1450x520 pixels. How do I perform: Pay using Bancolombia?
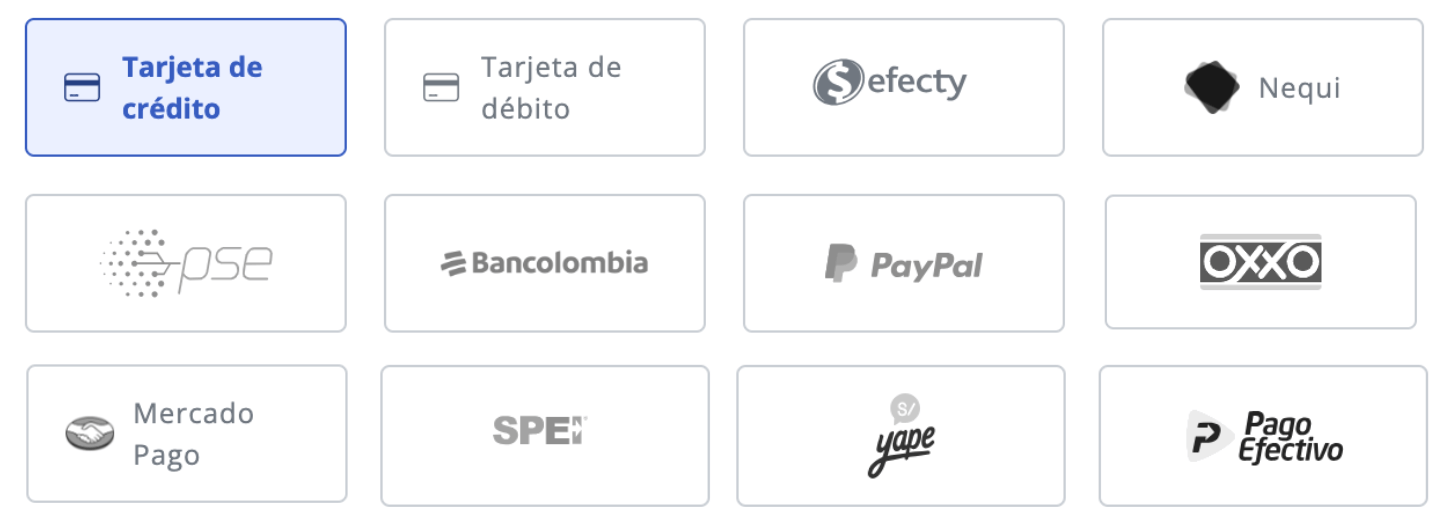coord(545,263)
